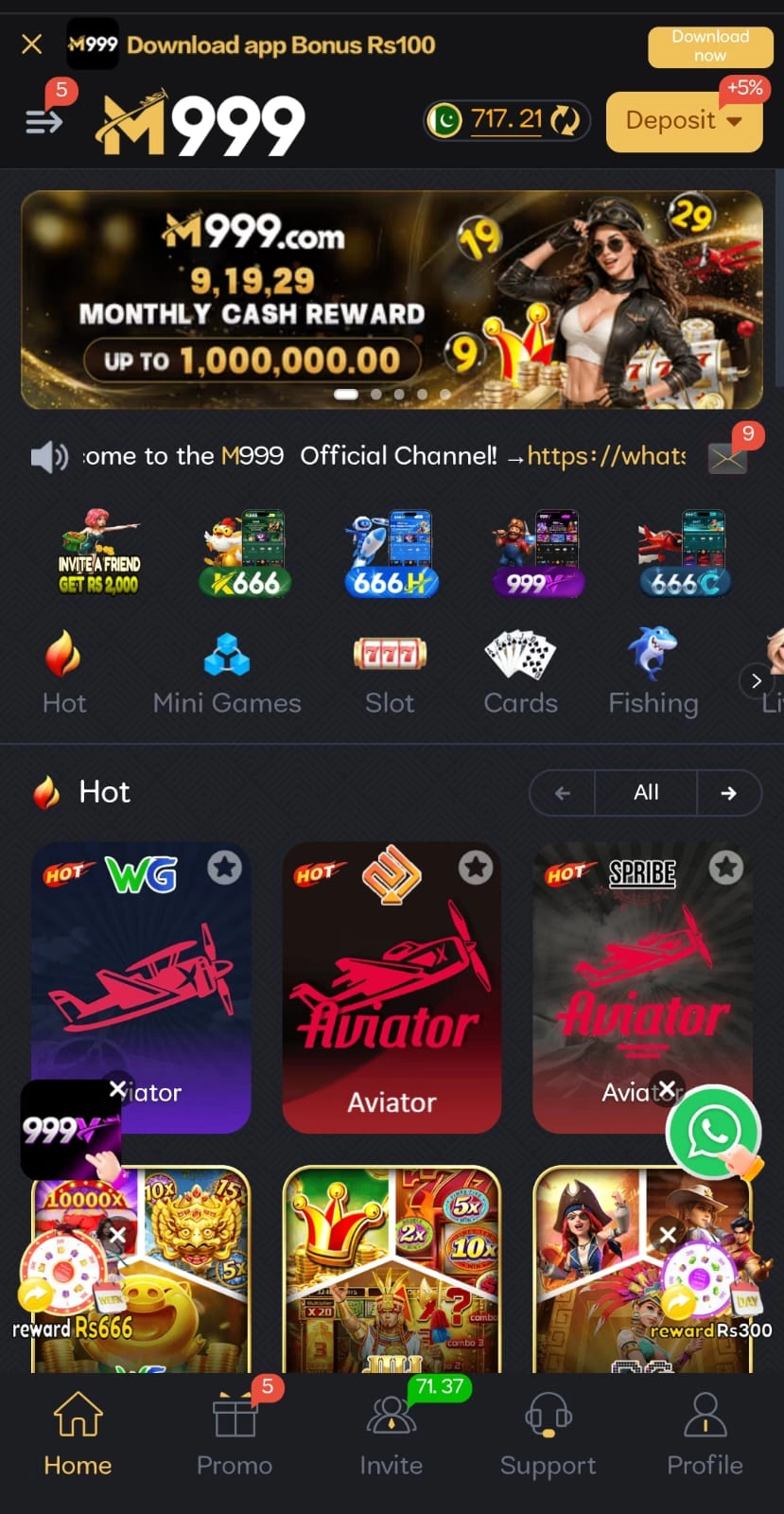
Task: Select the Mini Games category
Action: click(227, 674)
